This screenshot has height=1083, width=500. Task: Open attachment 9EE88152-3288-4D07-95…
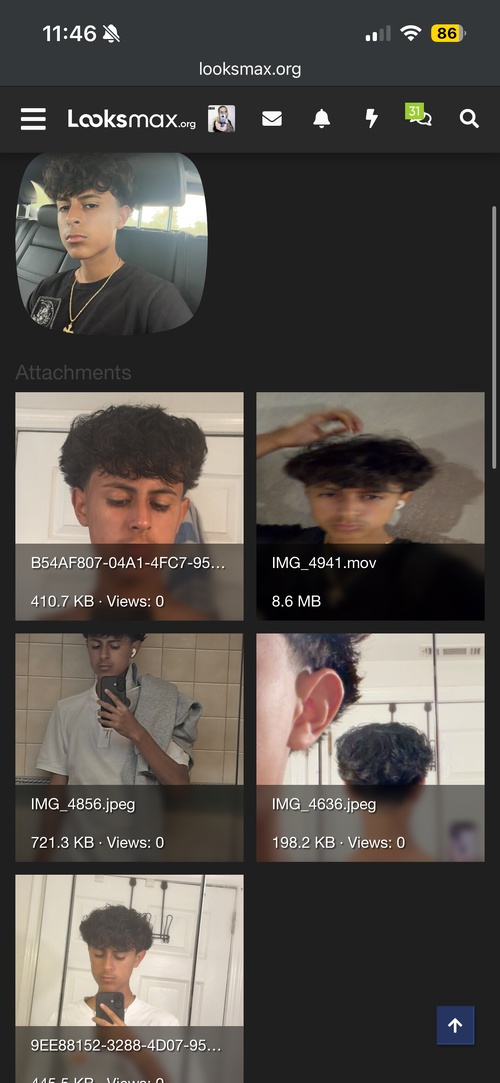point(129,979)
